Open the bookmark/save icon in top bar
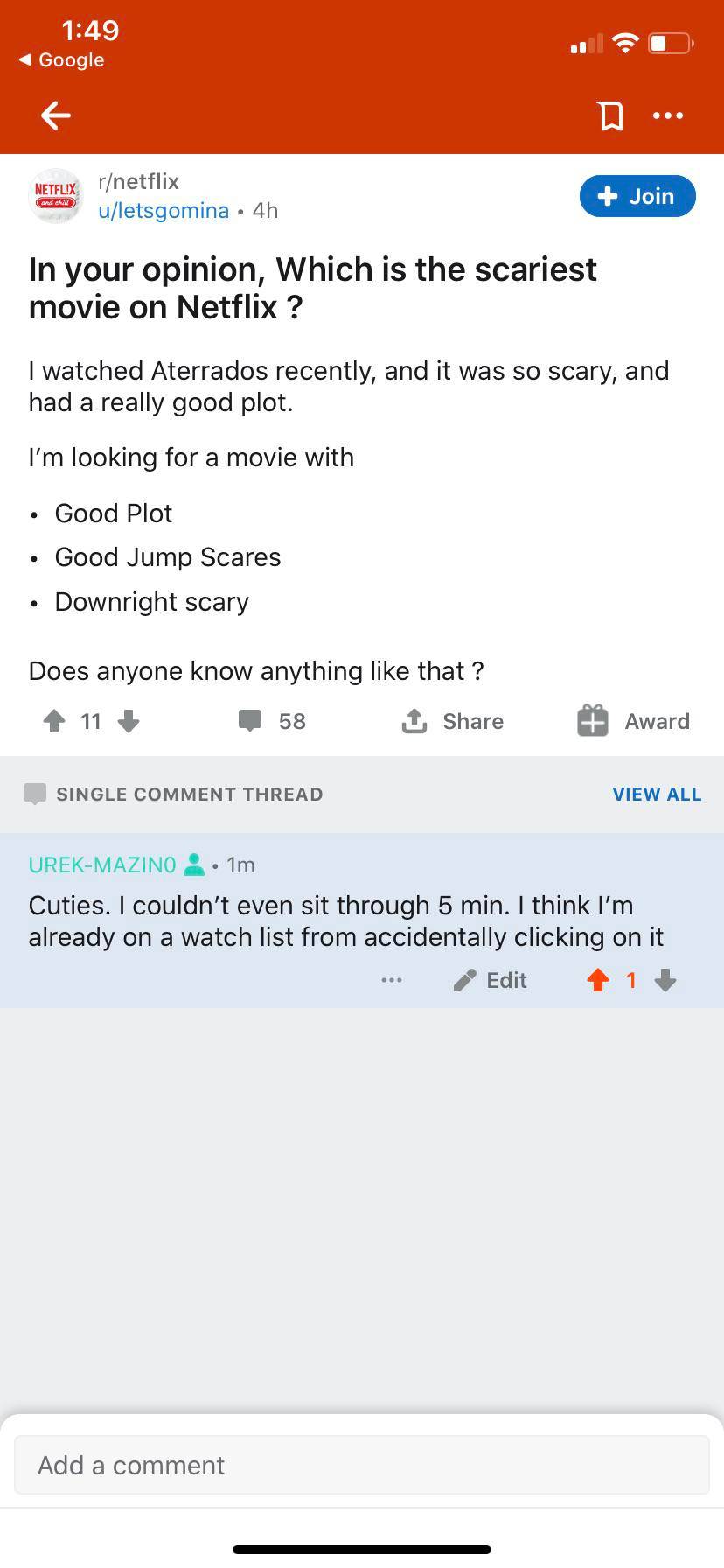 [x=611, y=115]
